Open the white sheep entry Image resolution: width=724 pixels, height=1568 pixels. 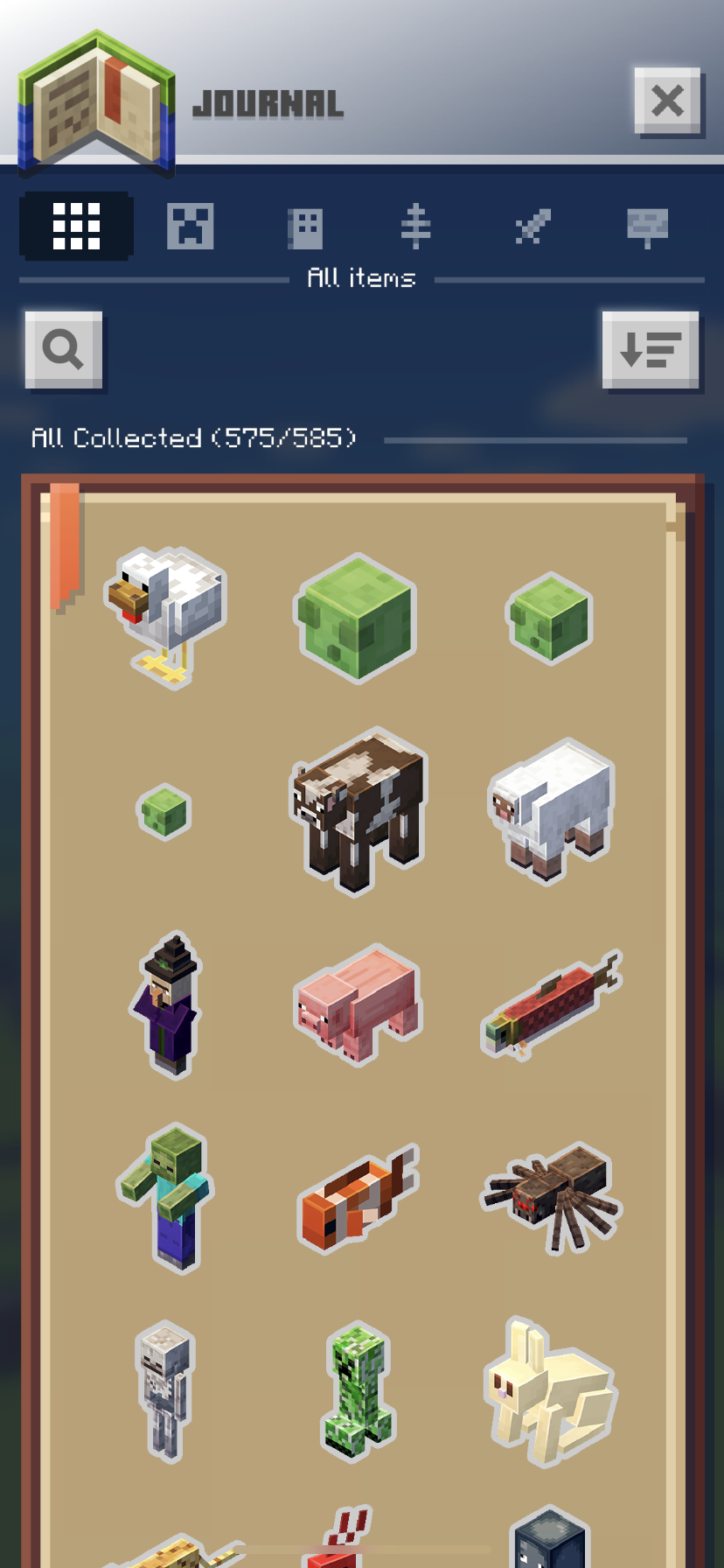point(551,811)
